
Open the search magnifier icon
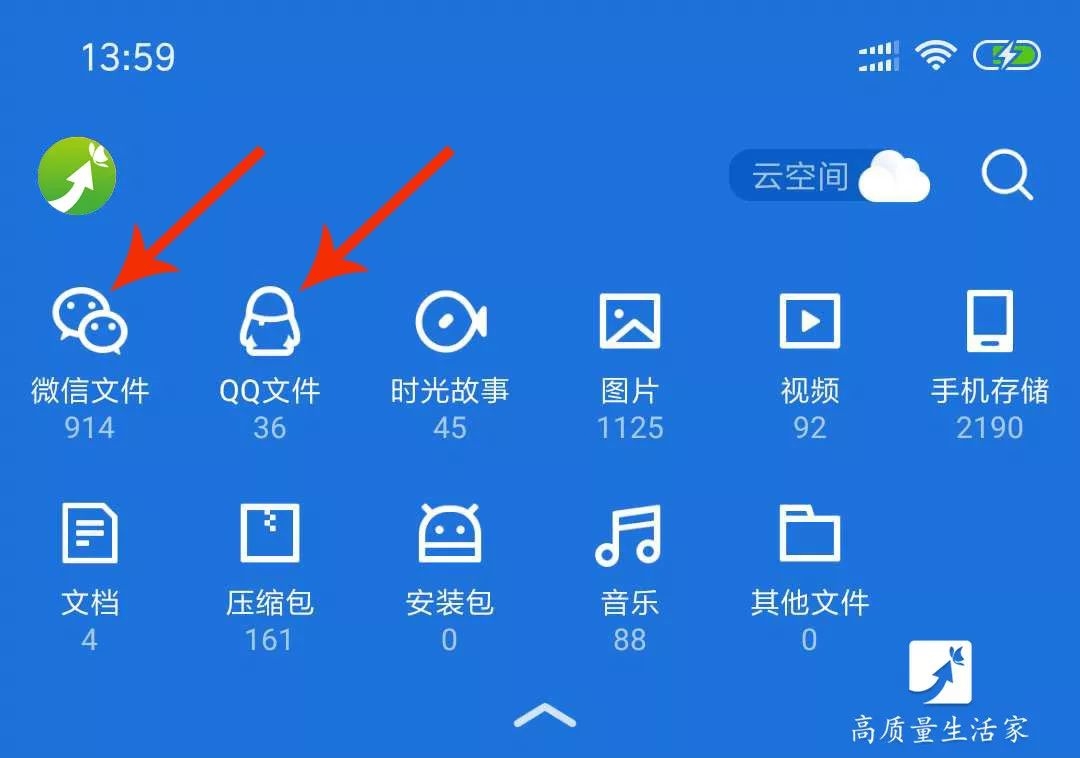1006,177
